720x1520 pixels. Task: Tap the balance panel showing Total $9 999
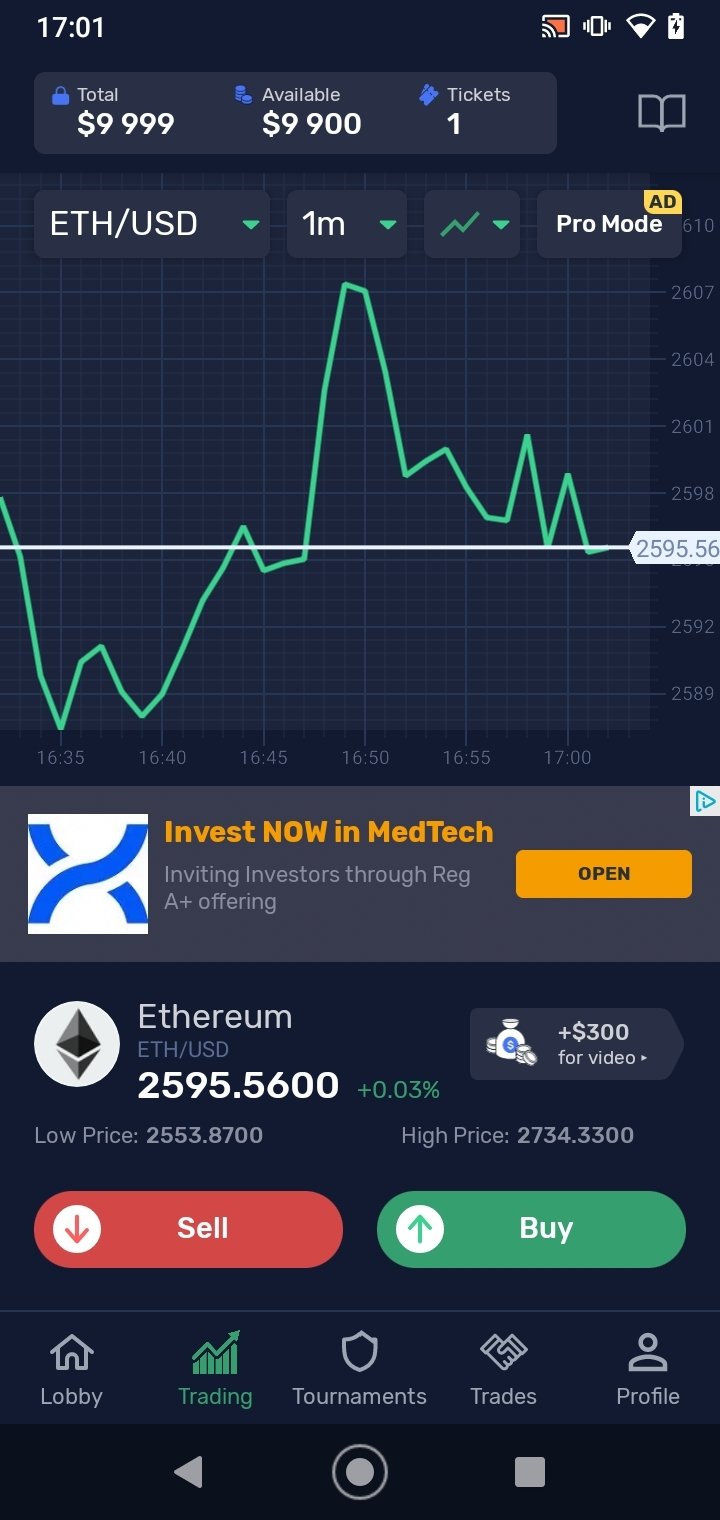[x=295, y=113]
